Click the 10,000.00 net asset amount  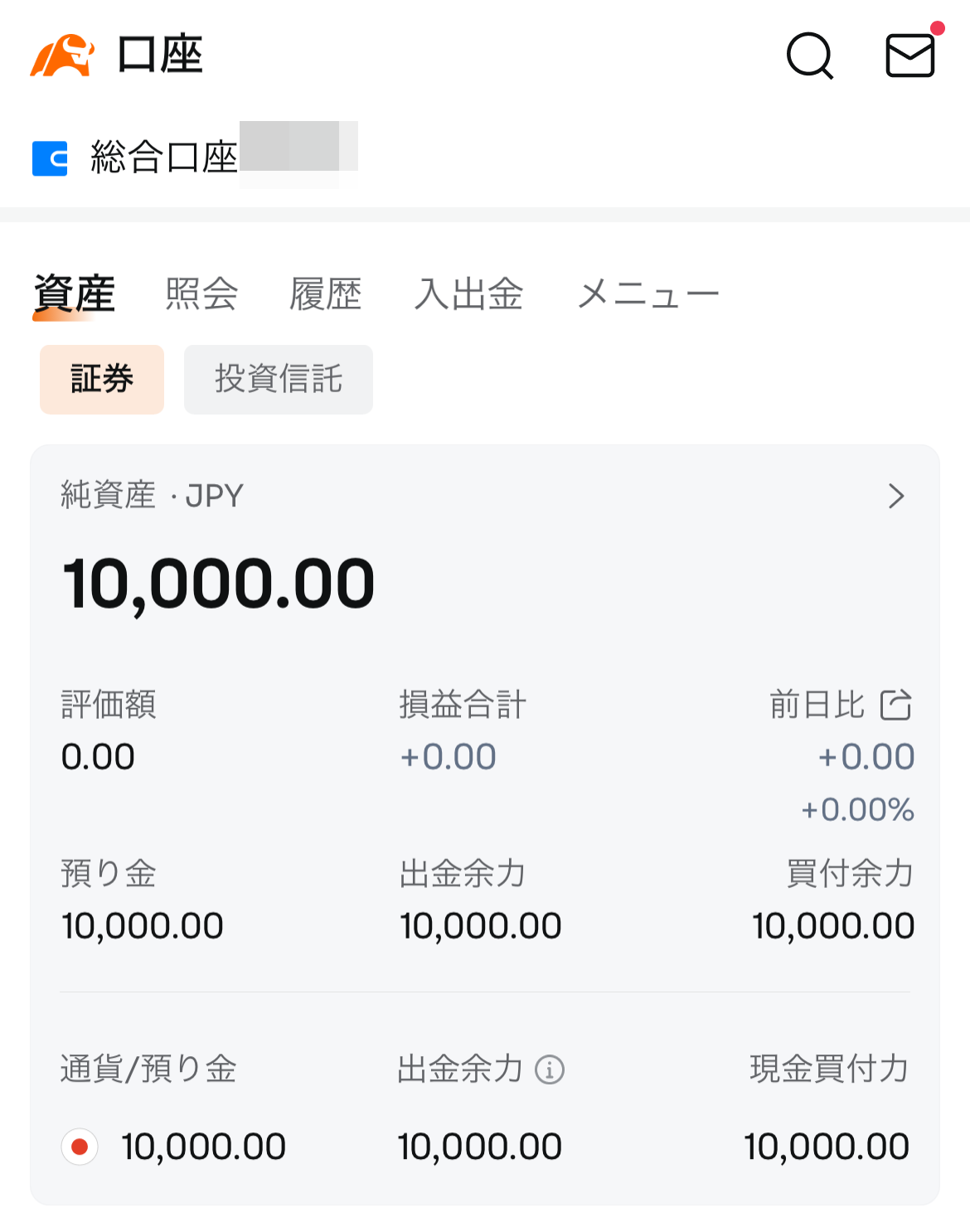pos(218,582)
